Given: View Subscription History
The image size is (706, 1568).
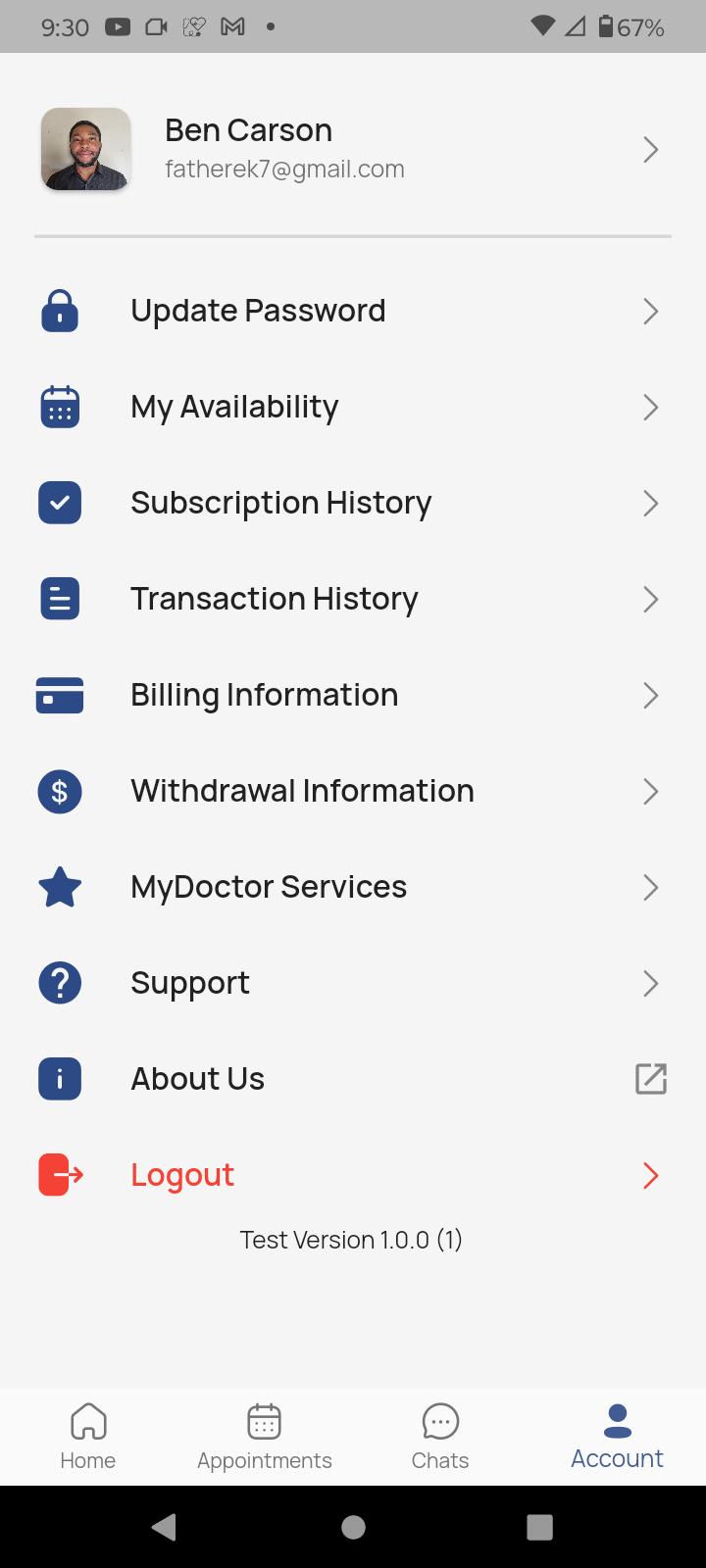Looking at the screenshot, I should [x=353, y=503].
